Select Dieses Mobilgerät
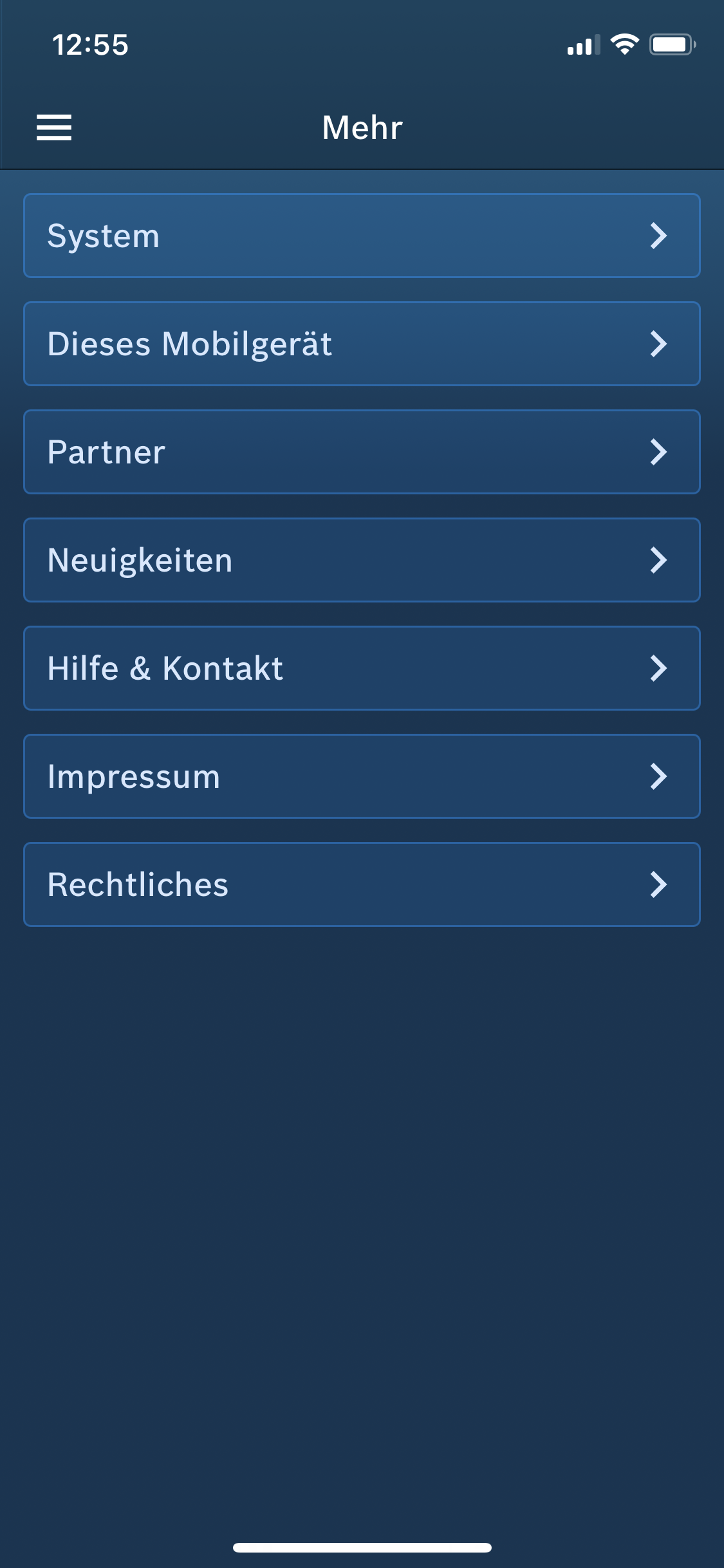This screenshot has width=724, height=1568. click(x=362, y=344)
